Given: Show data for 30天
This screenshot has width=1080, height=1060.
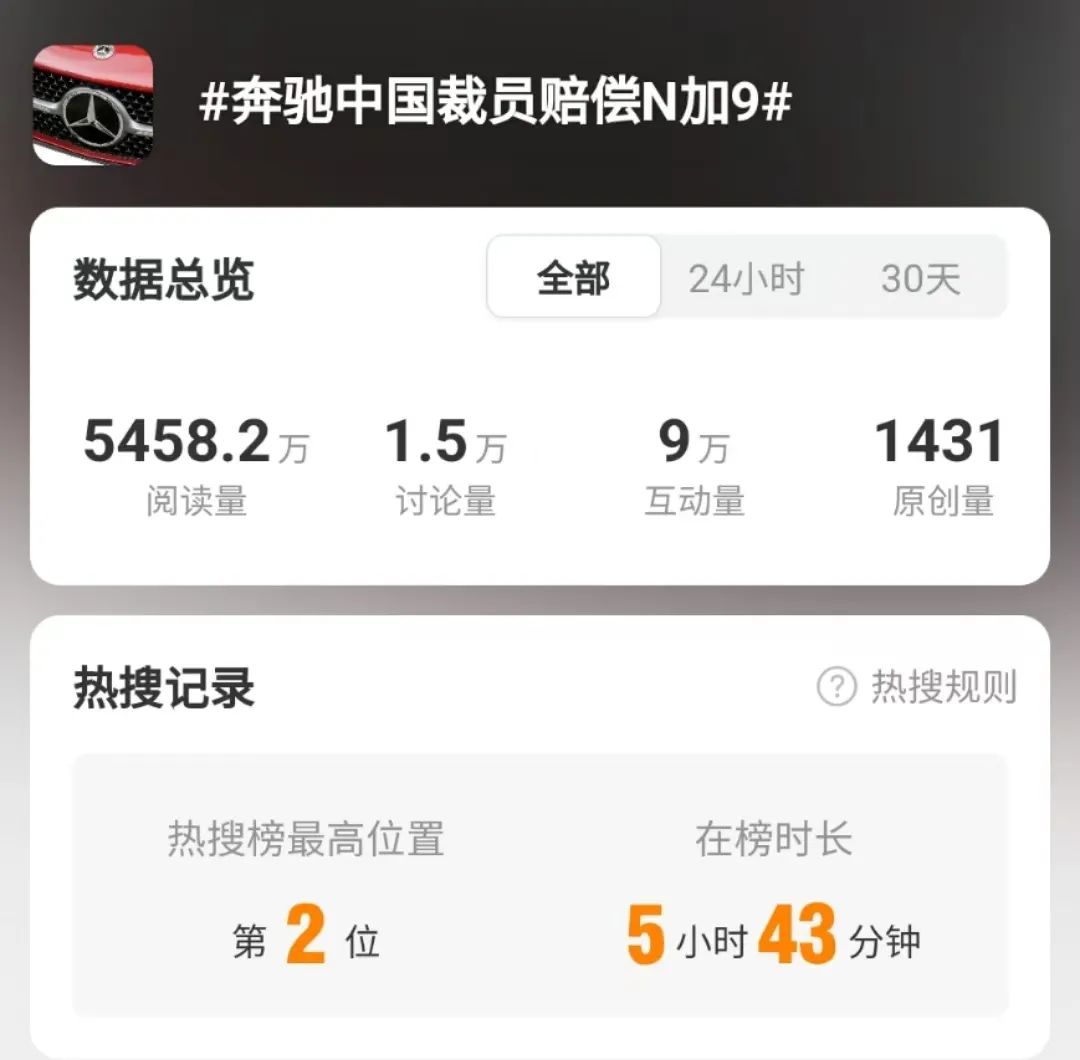Looking at the screenshot, I should [x=920, y=279].
